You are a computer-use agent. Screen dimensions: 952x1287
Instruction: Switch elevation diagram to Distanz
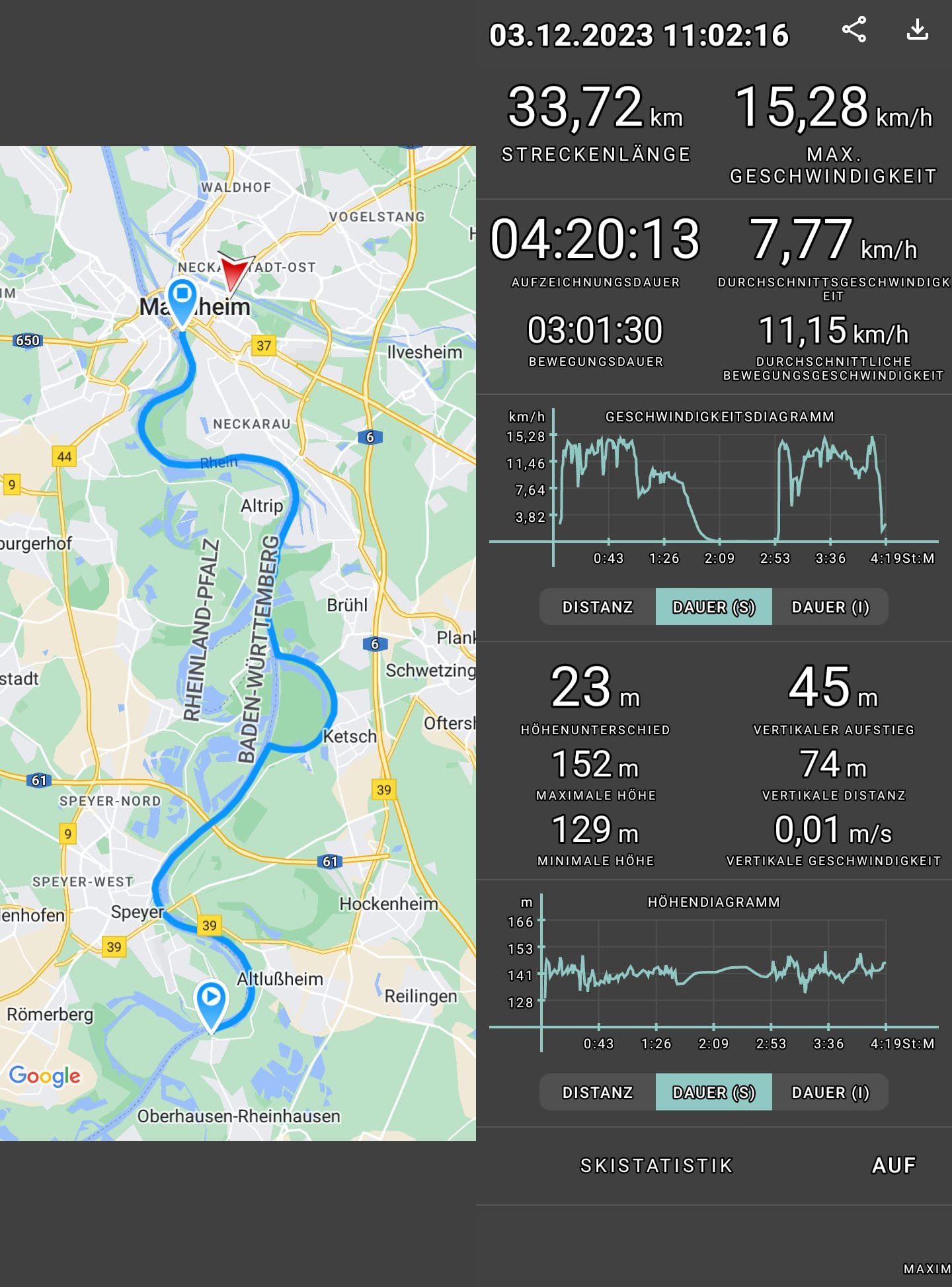(598, 1093)
